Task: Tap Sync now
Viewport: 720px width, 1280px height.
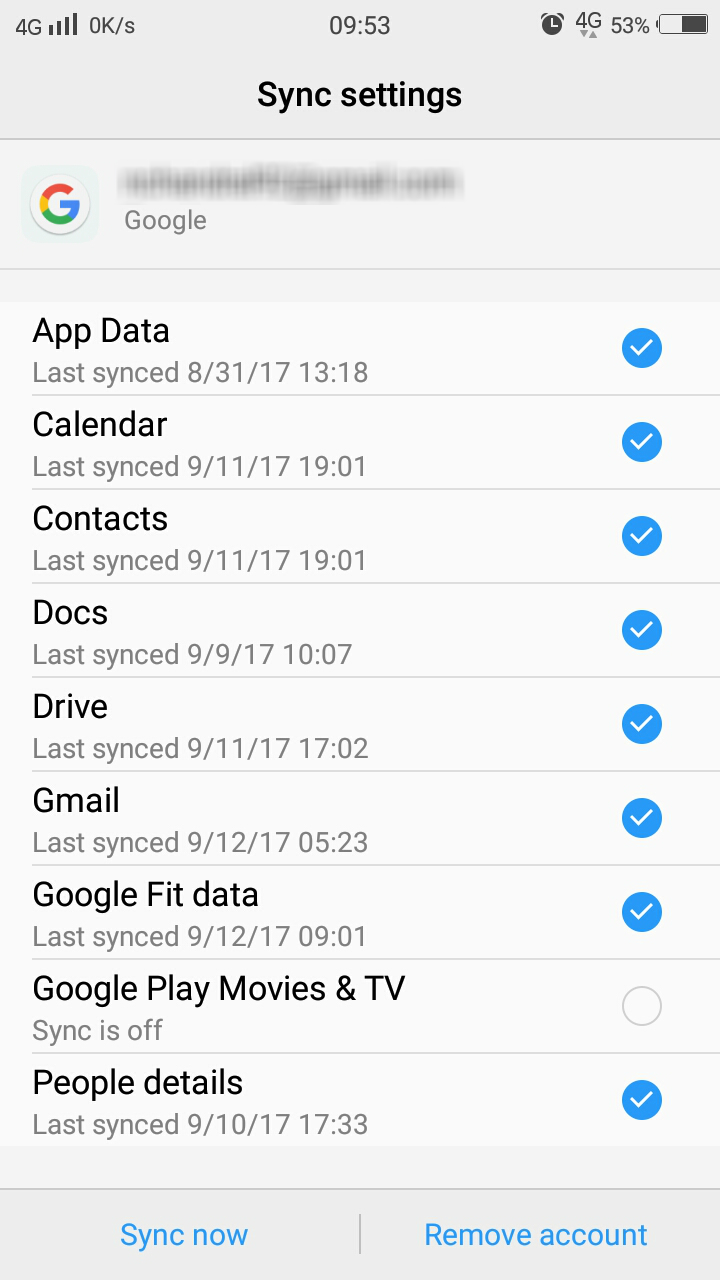Action: [184, 1235]
